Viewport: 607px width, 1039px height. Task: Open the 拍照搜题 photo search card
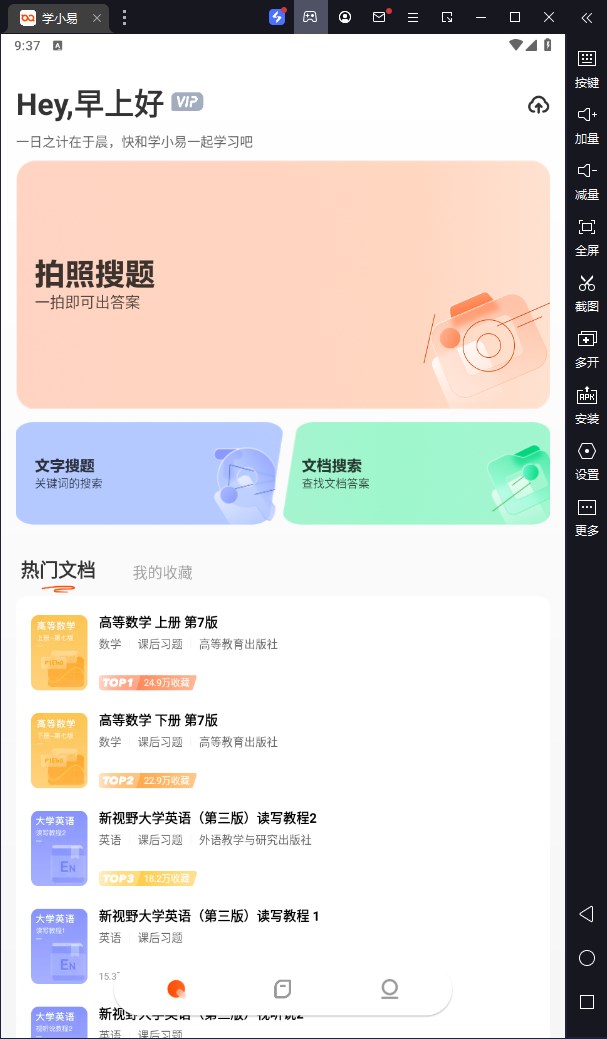[x=283, y=285]
